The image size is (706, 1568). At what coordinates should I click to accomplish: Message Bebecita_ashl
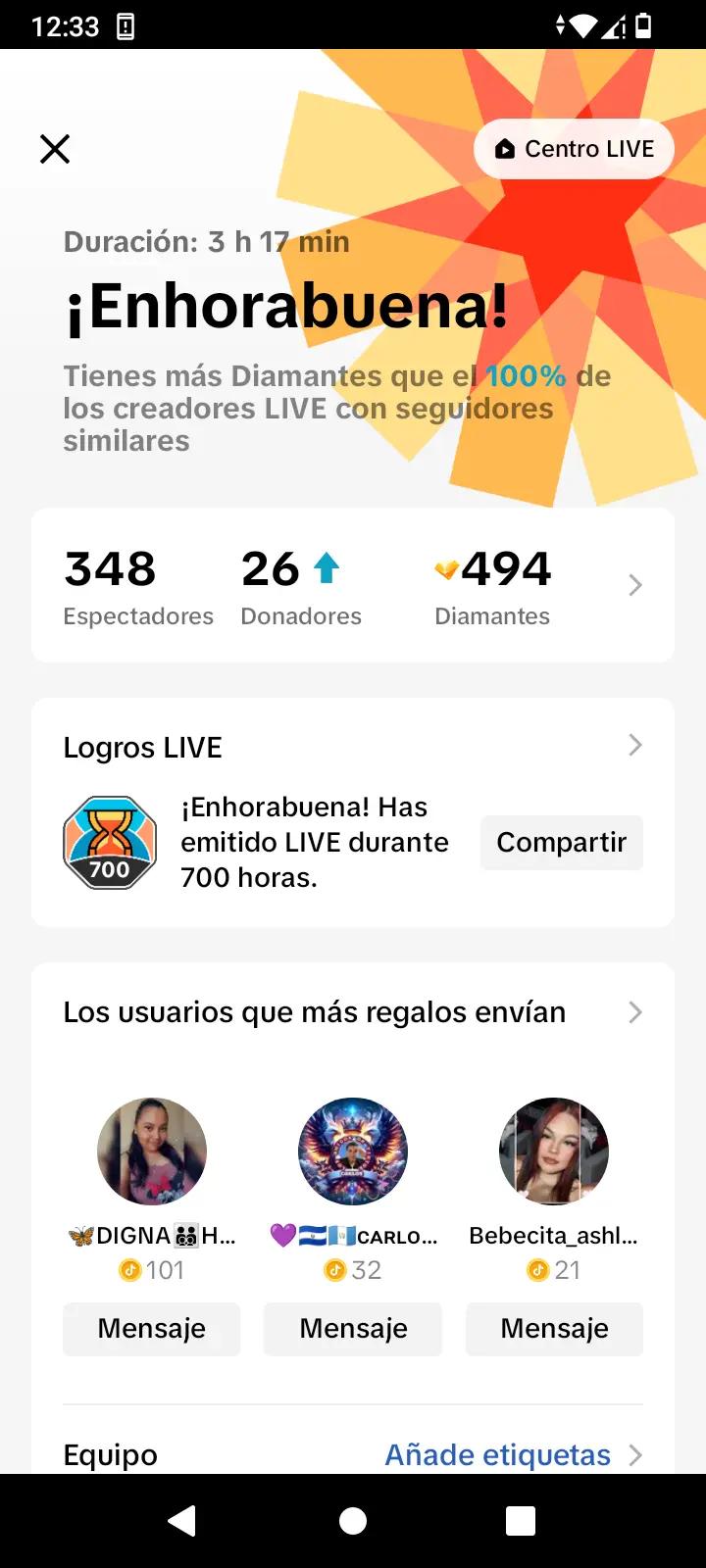pyautogui.click(x=554, y=1329)
